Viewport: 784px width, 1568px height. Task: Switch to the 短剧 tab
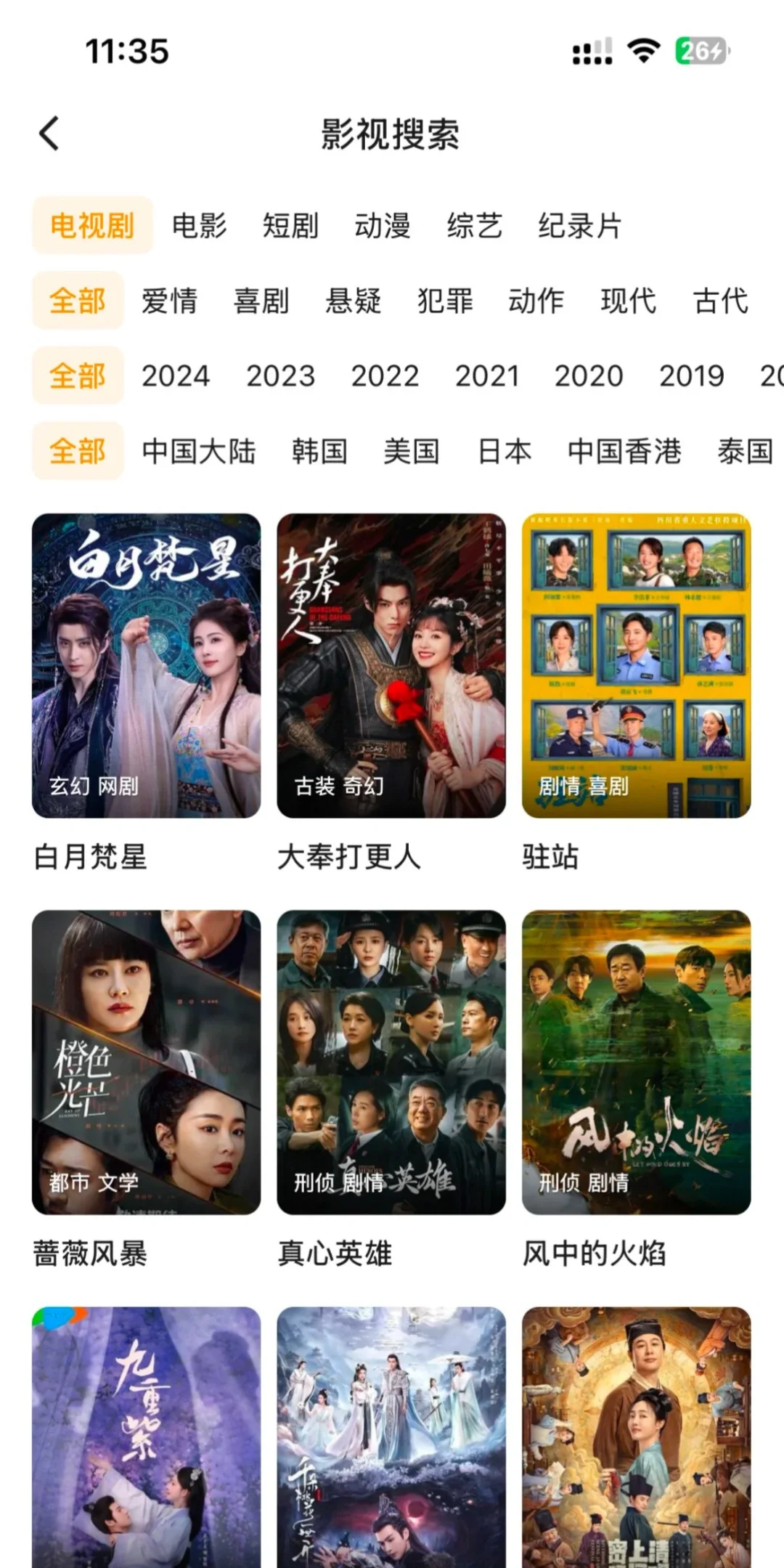290,226
